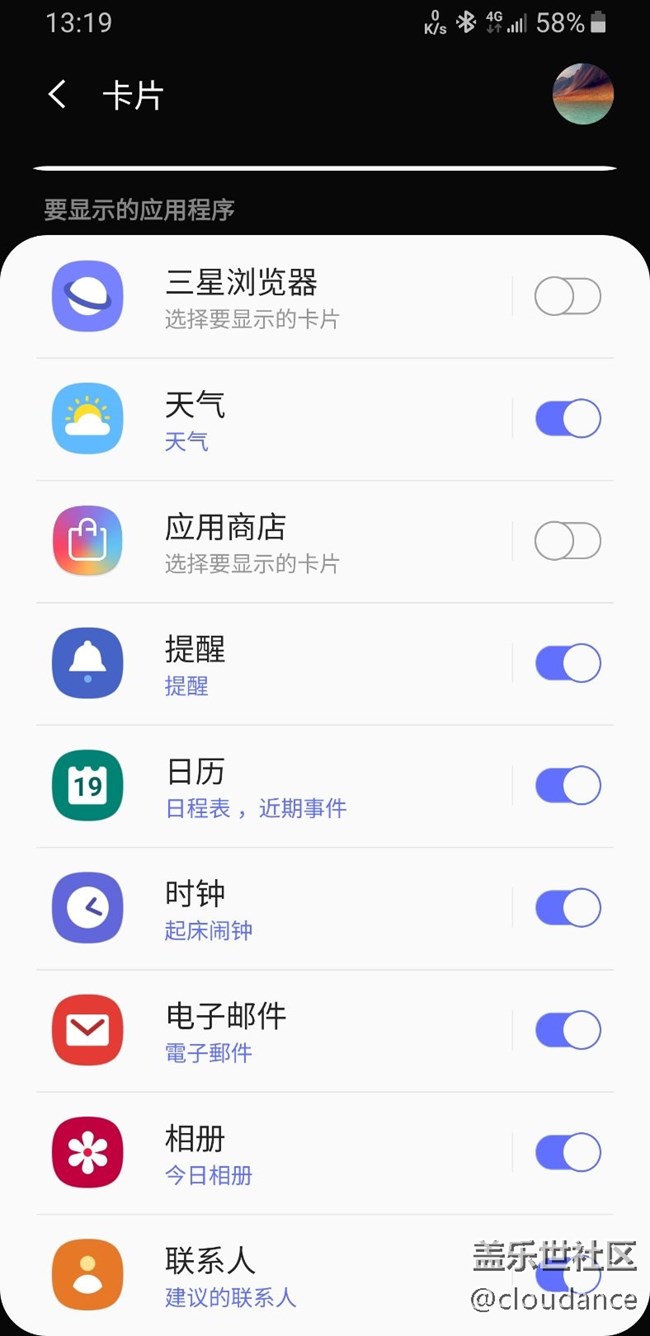
Task: Toggle off the 相册 switch
Action: (x=567, y=1153)
